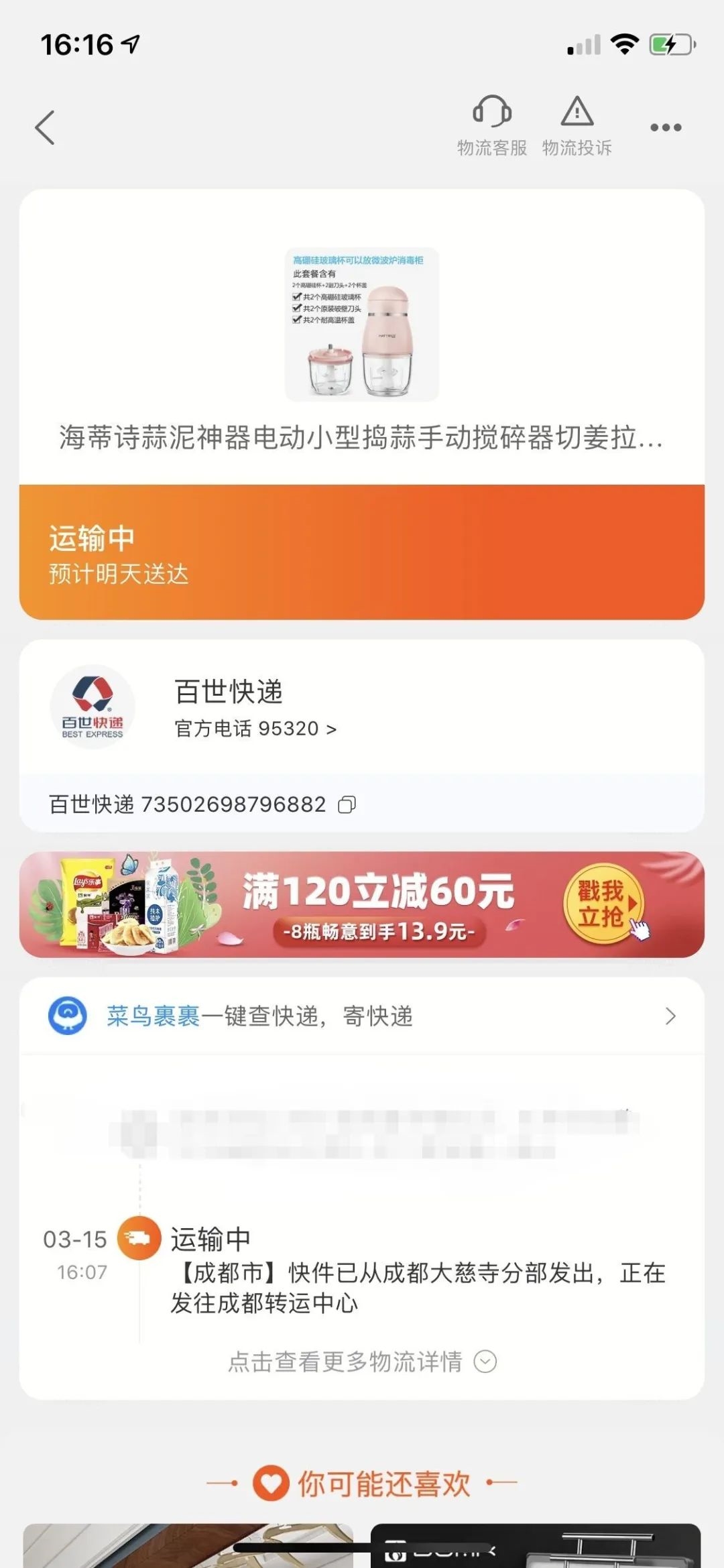Tap the 物流投诉 complaint warning icon
Screen dimensions: 724x1568
[x=577, y=115]
